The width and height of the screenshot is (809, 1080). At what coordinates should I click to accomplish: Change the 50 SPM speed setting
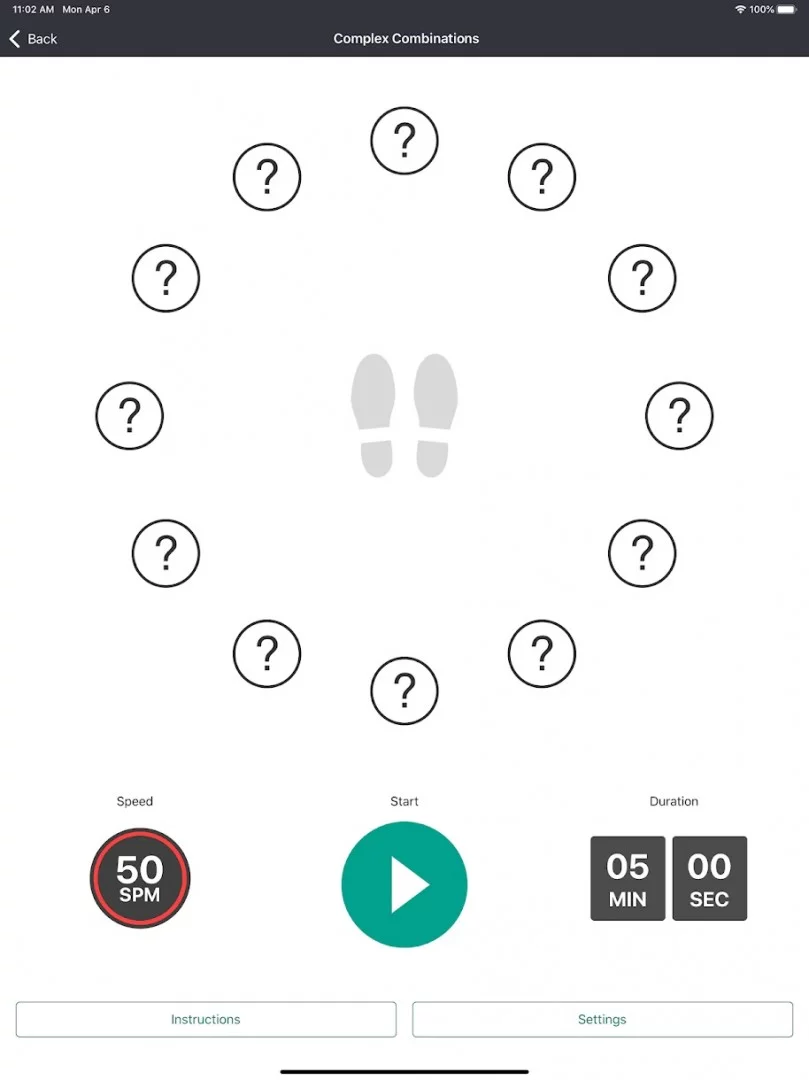pos(140,879)
